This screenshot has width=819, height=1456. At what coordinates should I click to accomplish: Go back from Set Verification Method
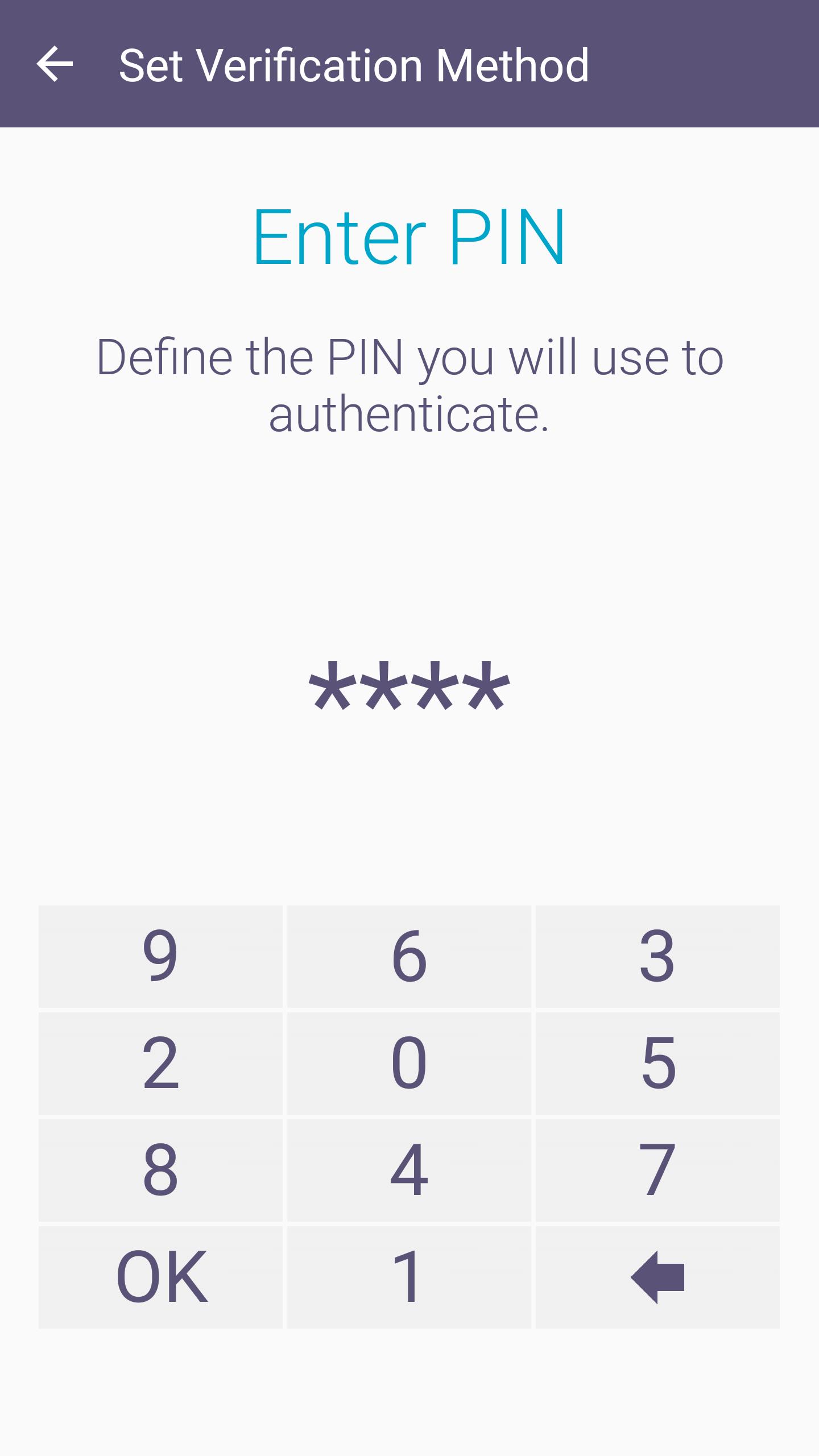[x=55, y=64]
